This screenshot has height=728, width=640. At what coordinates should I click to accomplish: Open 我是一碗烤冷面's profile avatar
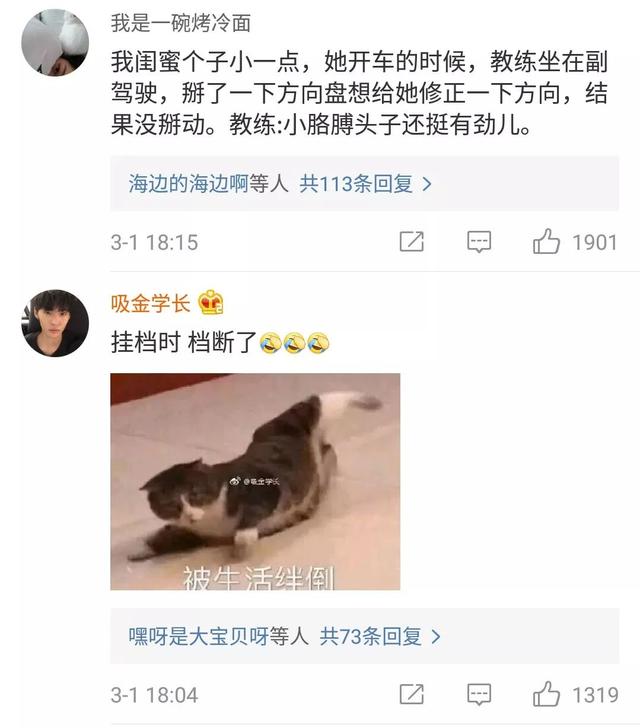click(55, 42)
